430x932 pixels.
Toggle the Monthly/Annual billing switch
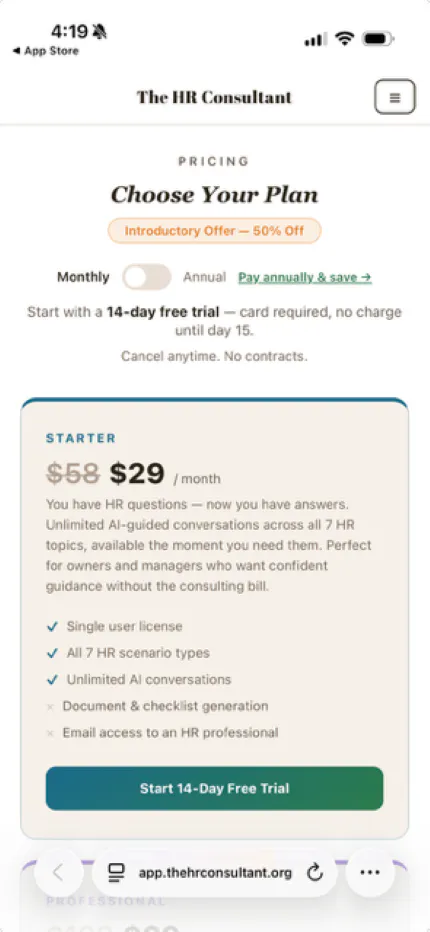click(146, 277)
